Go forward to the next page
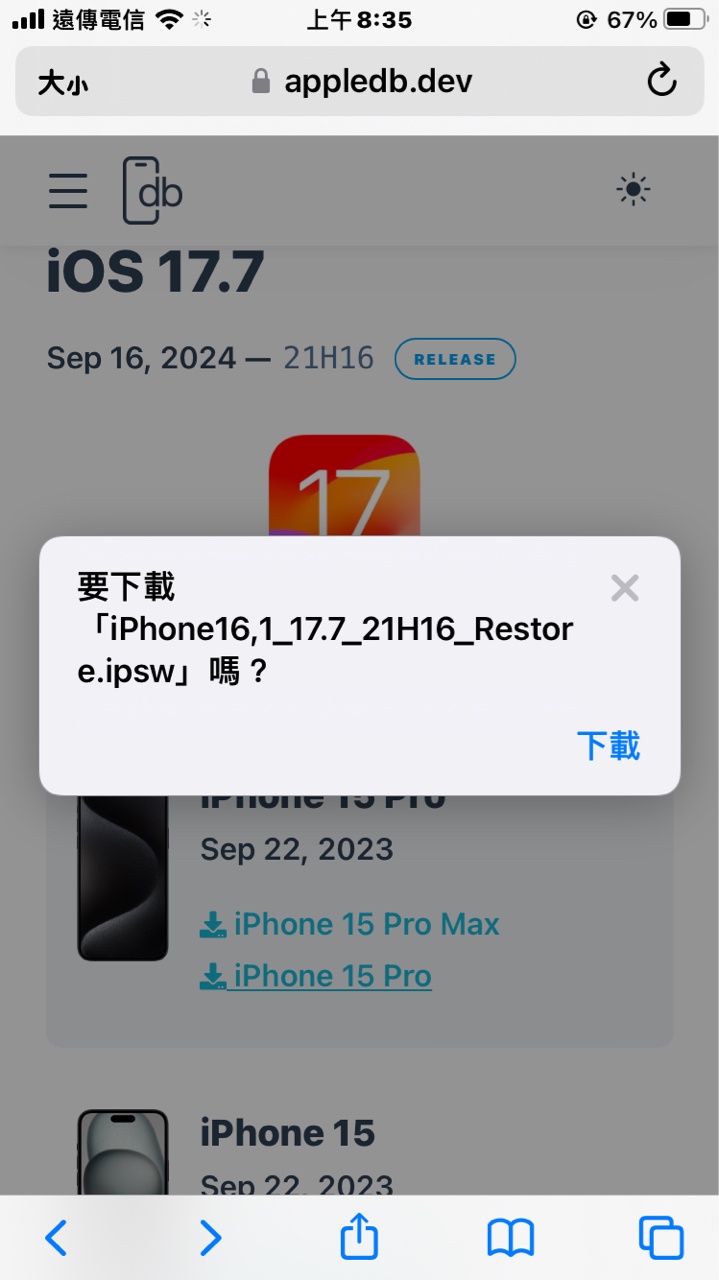This screenshot has height=1280, width=719. point(210,1238)
